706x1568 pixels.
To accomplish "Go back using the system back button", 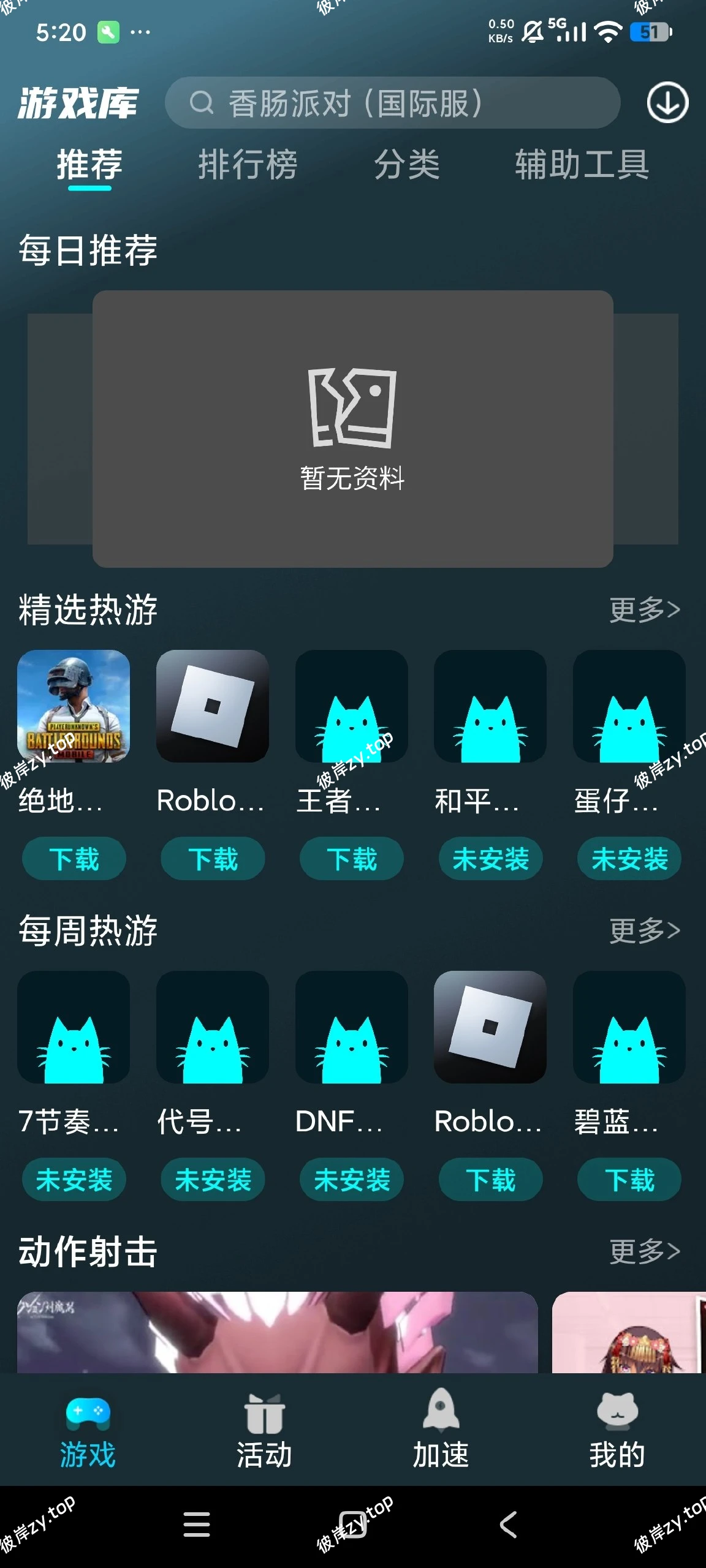I will tap(509, 1524).
